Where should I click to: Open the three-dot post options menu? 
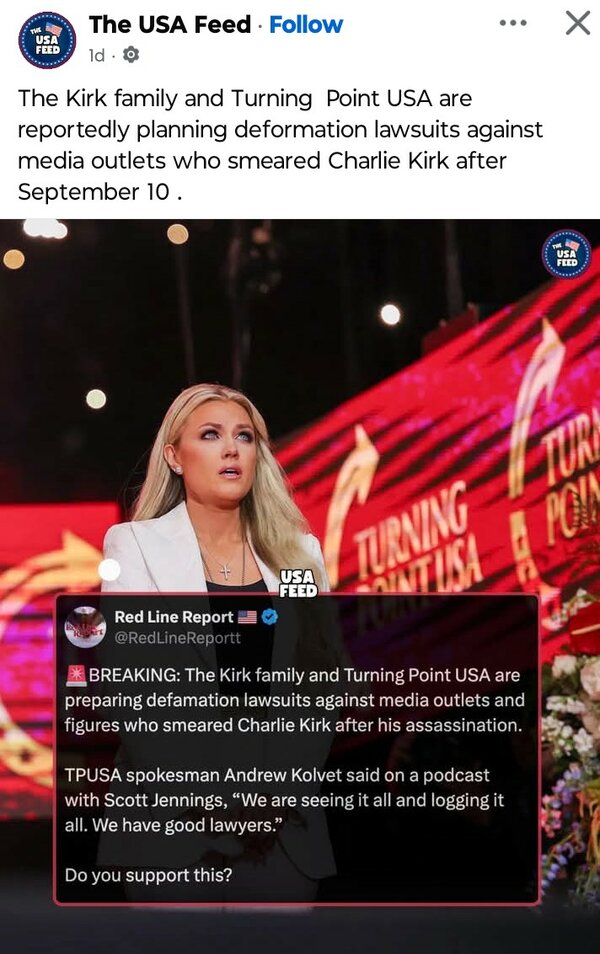[513, 23]
